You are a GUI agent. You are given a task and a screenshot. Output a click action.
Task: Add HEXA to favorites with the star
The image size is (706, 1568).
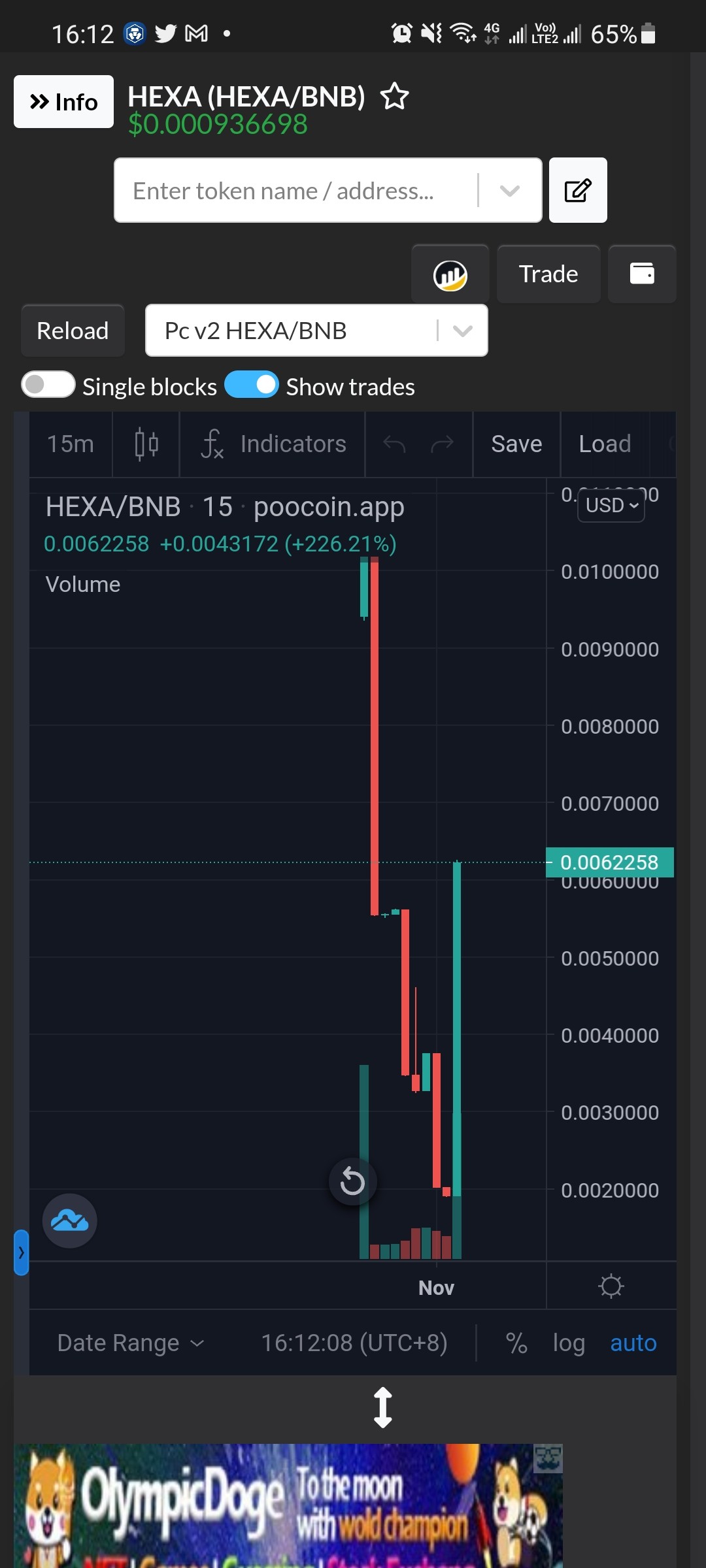395,97
